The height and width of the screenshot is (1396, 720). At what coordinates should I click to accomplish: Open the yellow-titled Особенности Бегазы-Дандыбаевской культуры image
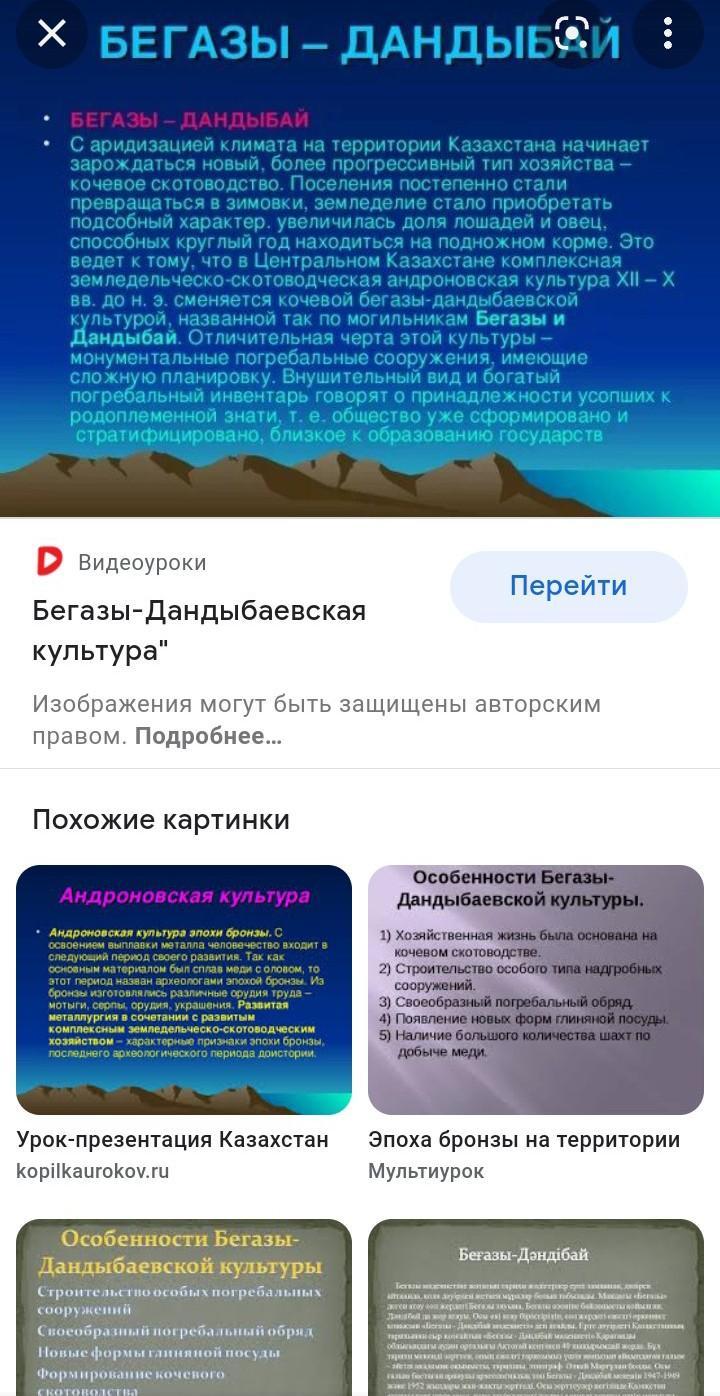(x=184, y=1307)
